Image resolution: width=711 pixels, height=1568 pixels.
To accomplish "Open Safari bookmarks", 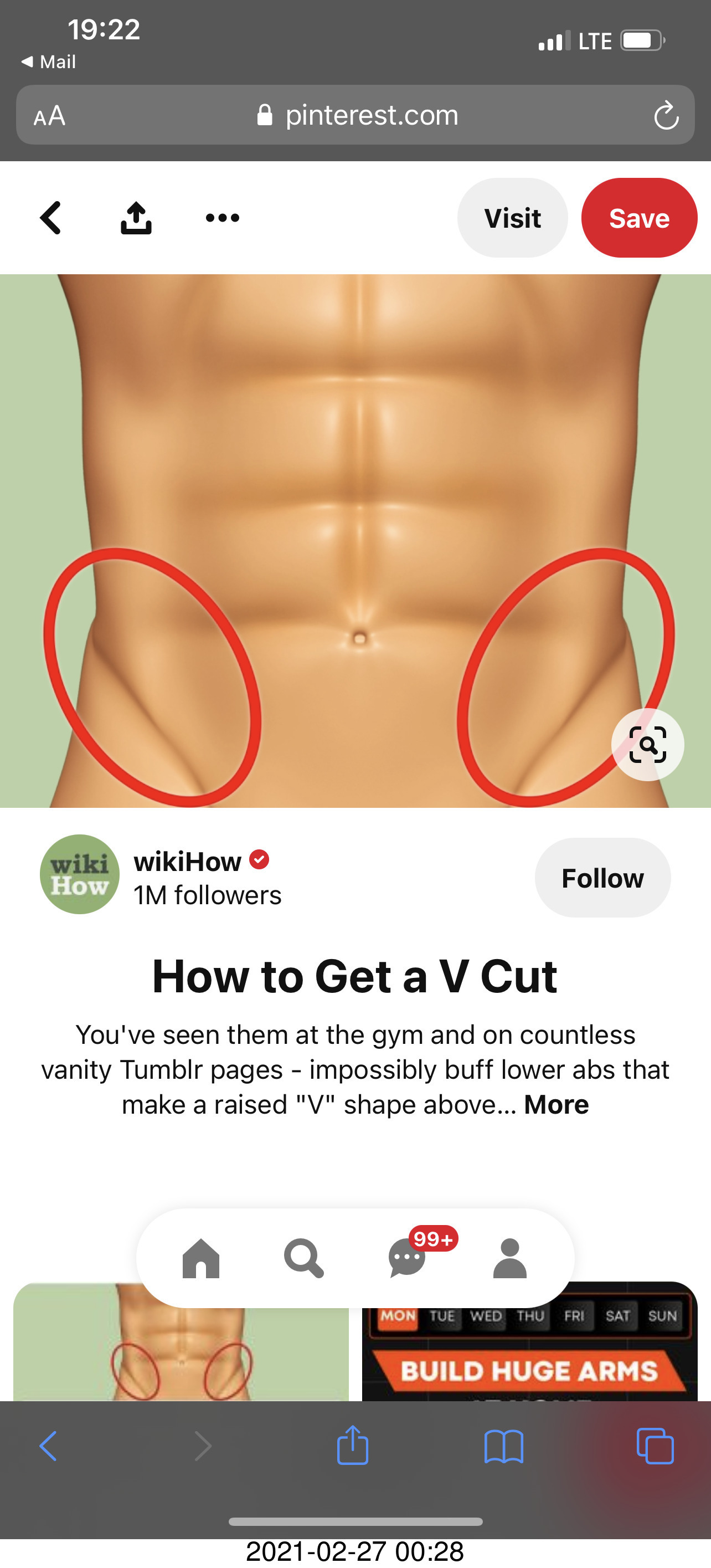I will point(503,1446).
